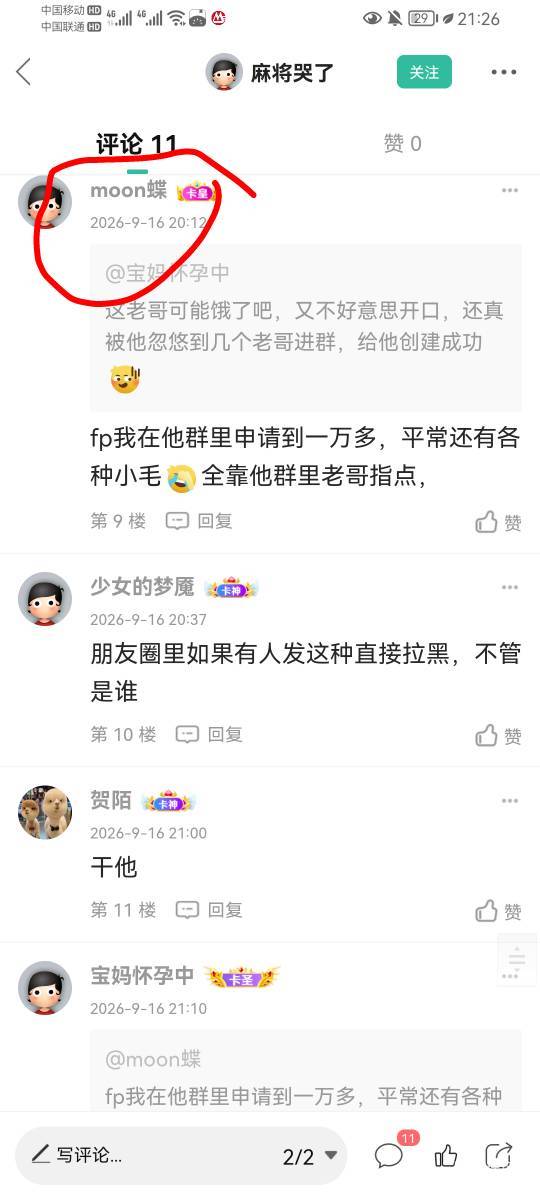View 贺陌's profile avatar
This screenshot has width=540, height=1200.
click(45, 812)
